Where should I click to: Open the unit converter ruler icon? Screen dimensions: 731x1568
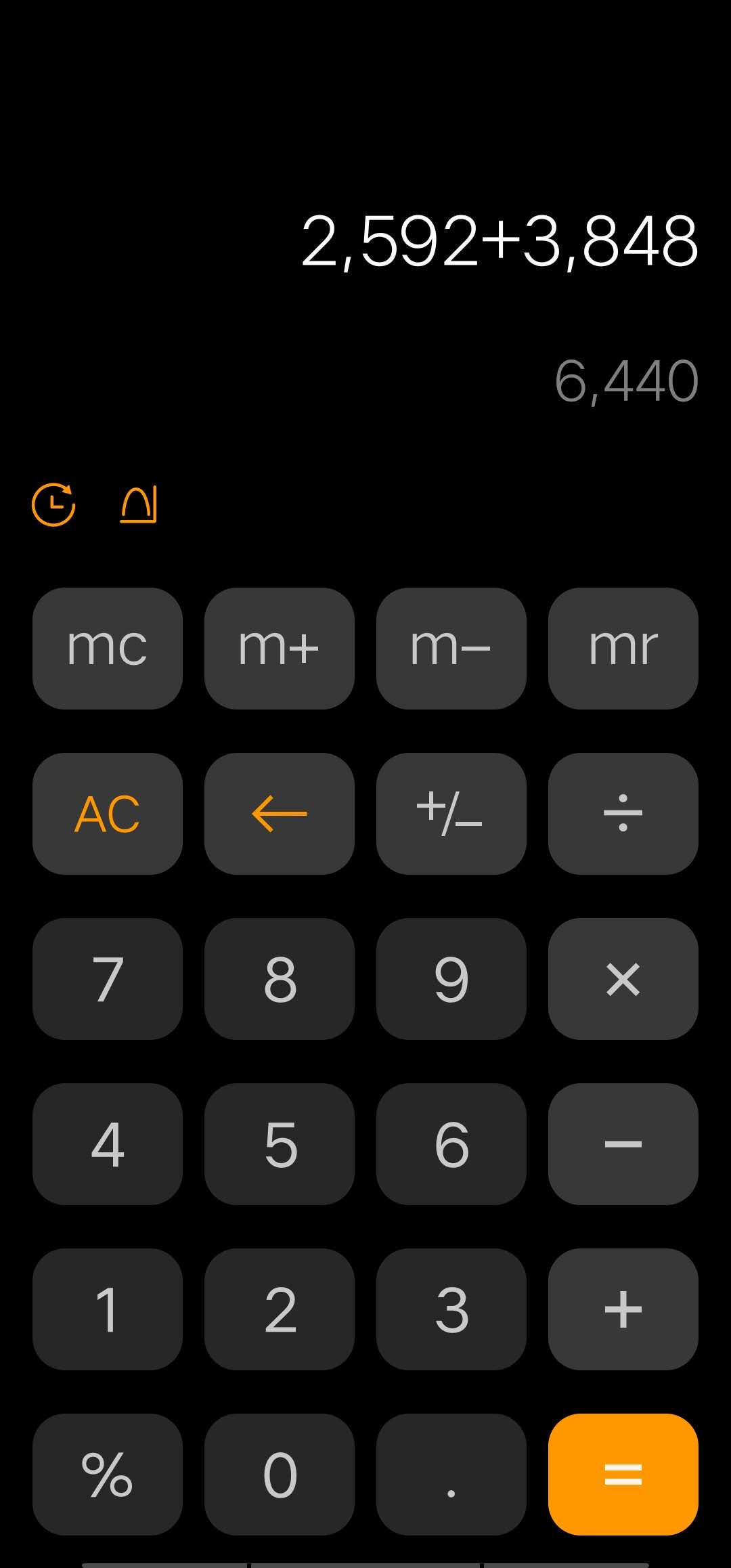coord(139,504)
